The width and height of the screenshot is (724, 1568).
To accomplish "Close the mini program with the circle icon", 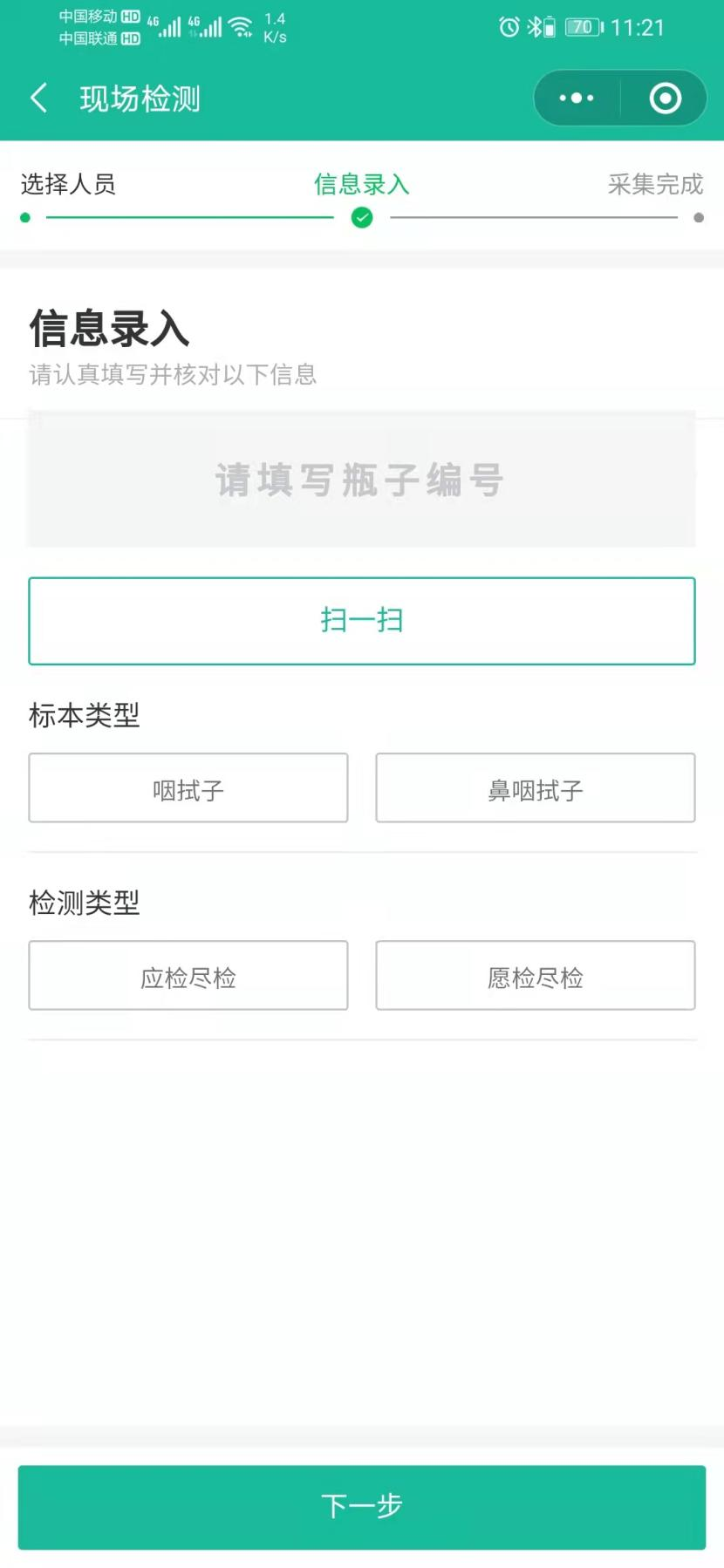I will coord(665,98).
